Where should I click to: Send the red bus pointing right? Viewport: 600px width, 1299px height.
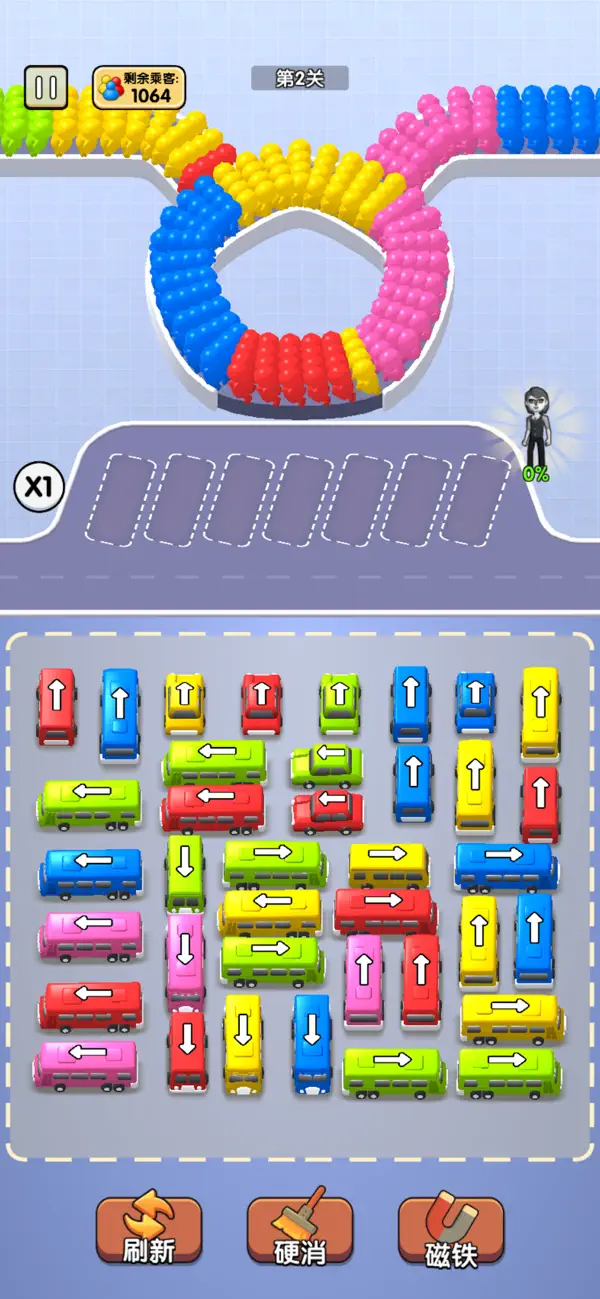coord(385,911)
